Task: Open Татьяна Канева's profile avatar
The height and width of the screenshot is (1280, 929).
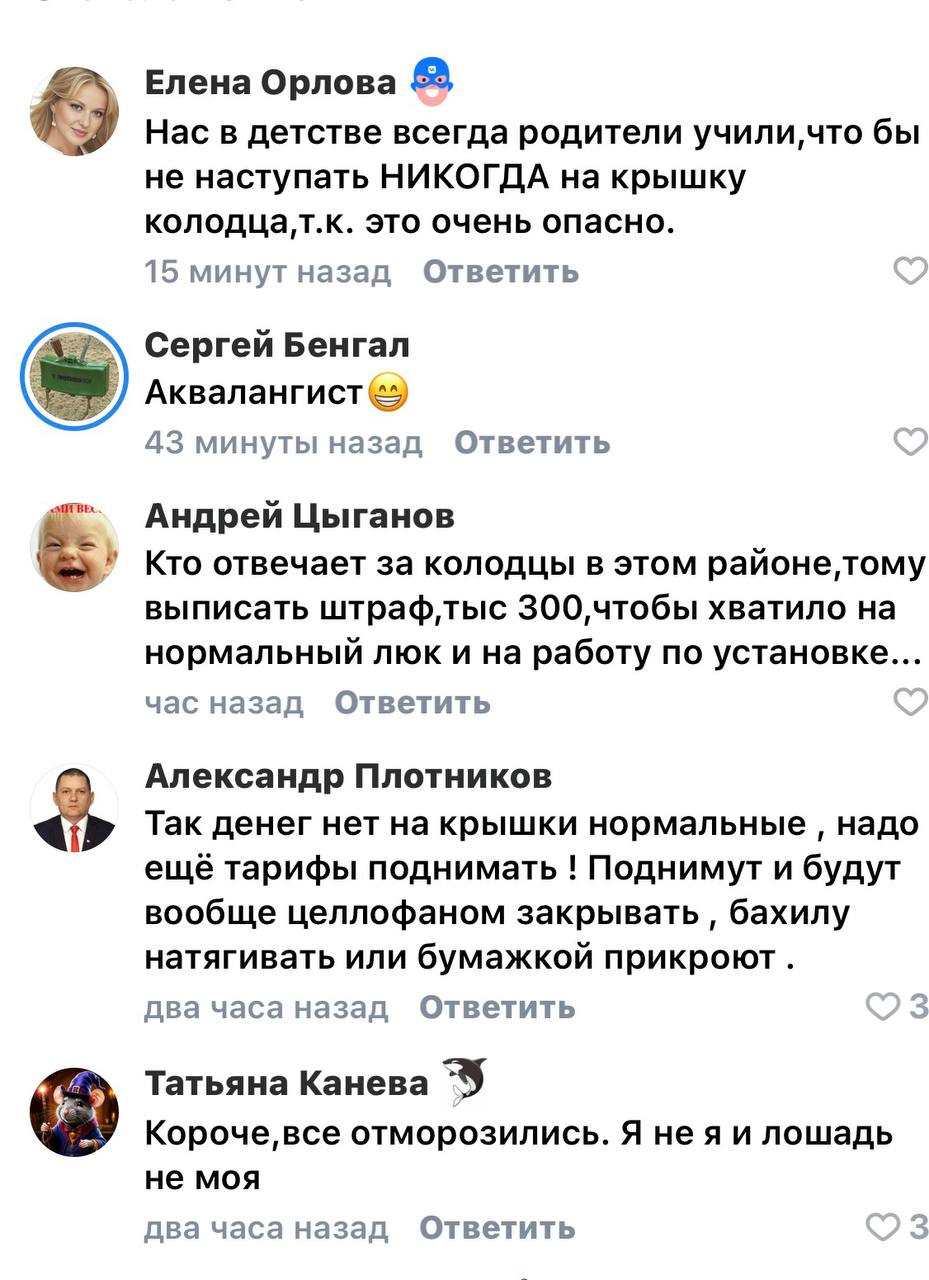Action: [x=74, y=1112]
